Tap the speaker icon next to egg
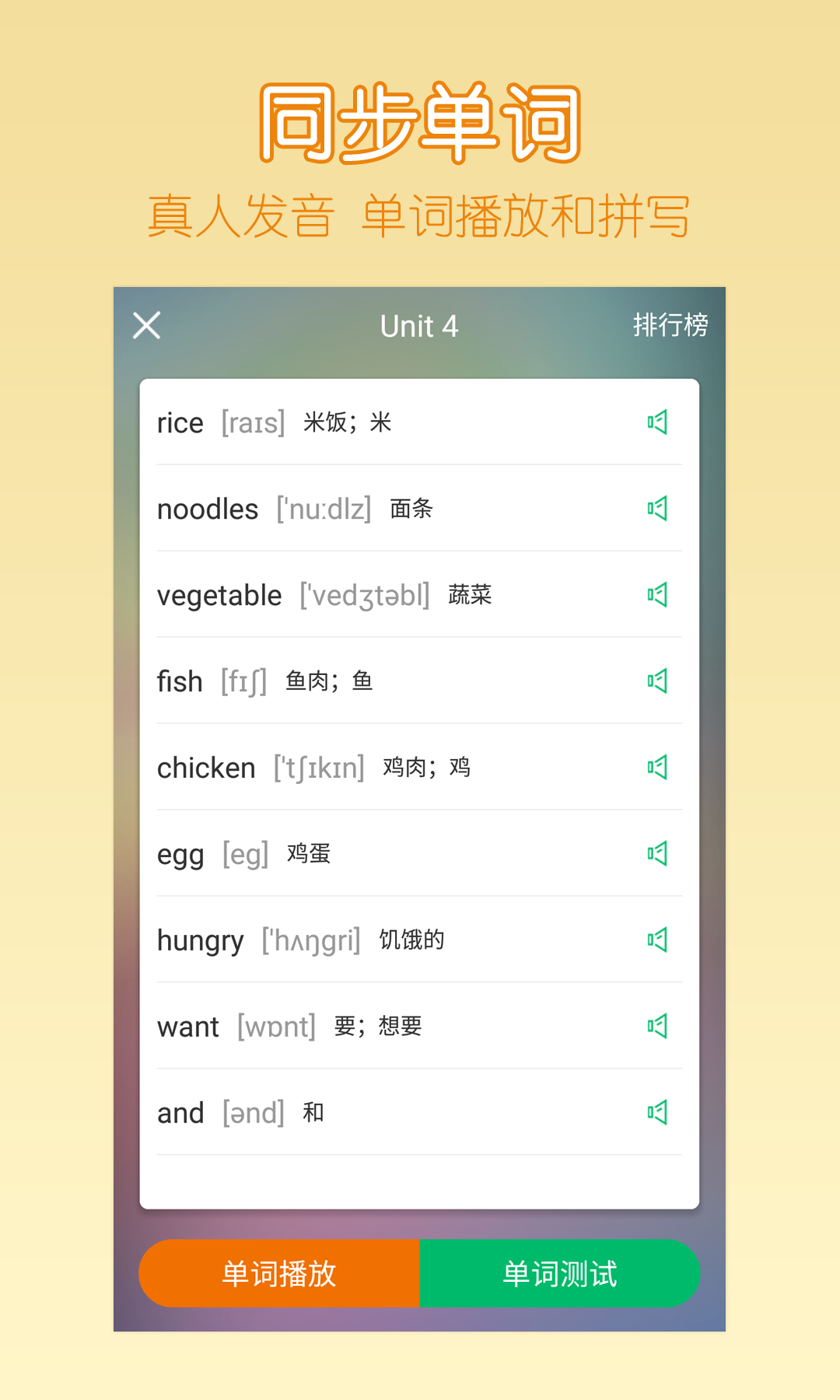The image size is (840, 1400). point(657,854)
